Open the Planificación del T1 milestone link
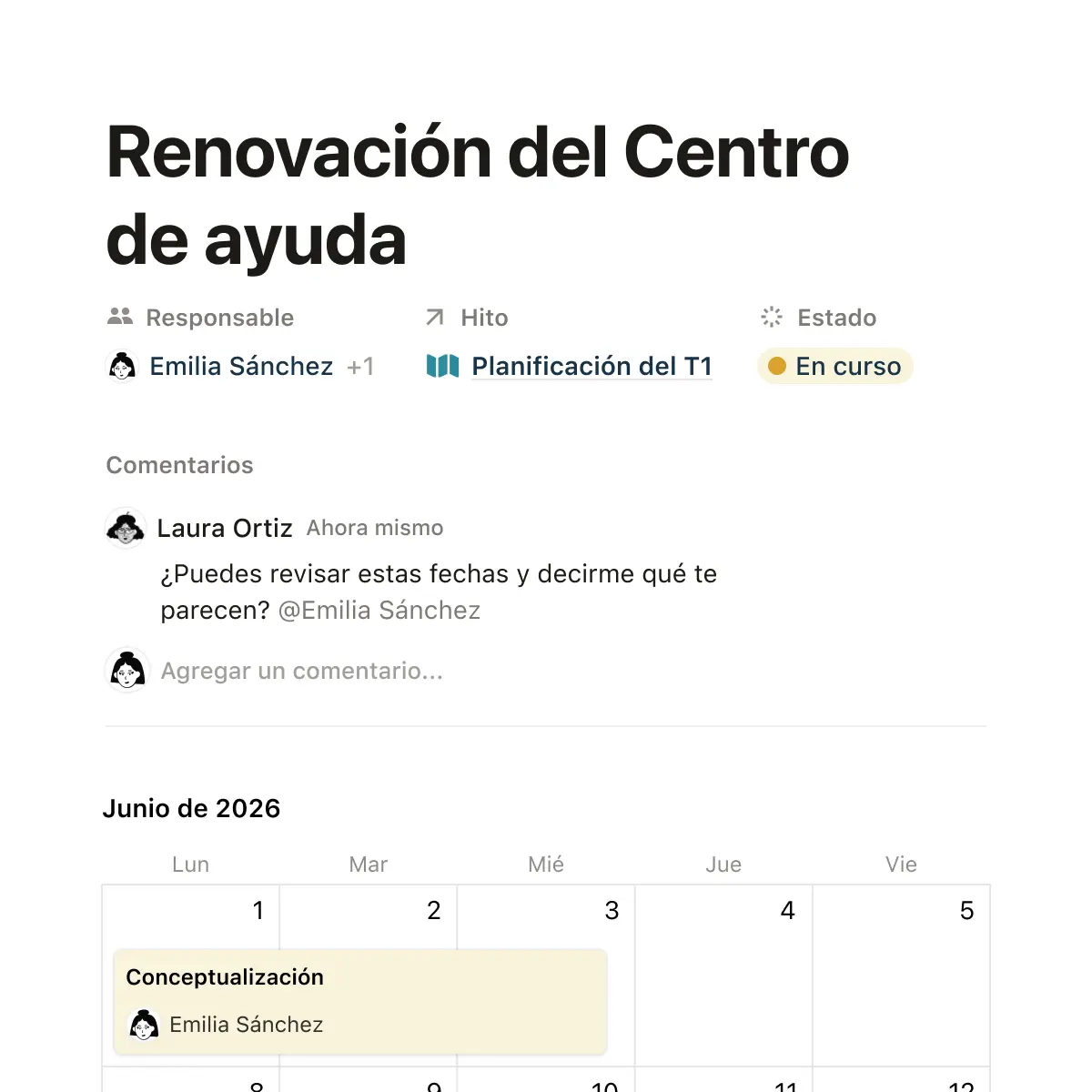Image resolution: width=1092 pixels, height=1092 pixels. pyautogui.click(x=591, y=367)
